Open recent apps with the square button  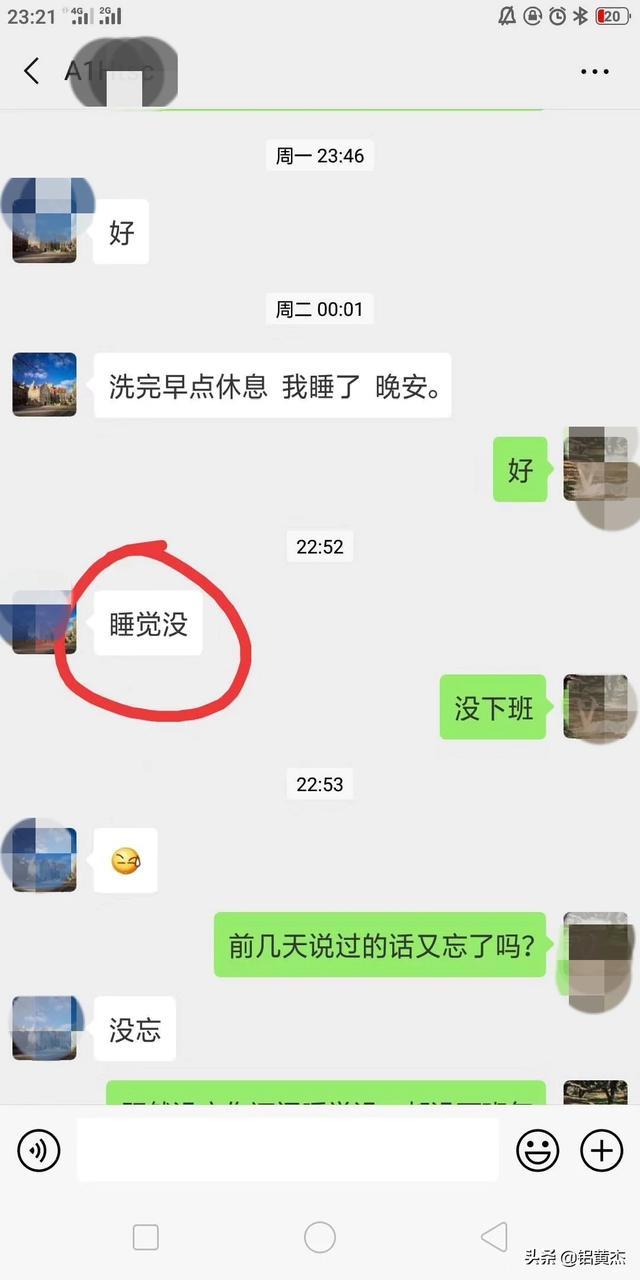[x=146, y=1237]
